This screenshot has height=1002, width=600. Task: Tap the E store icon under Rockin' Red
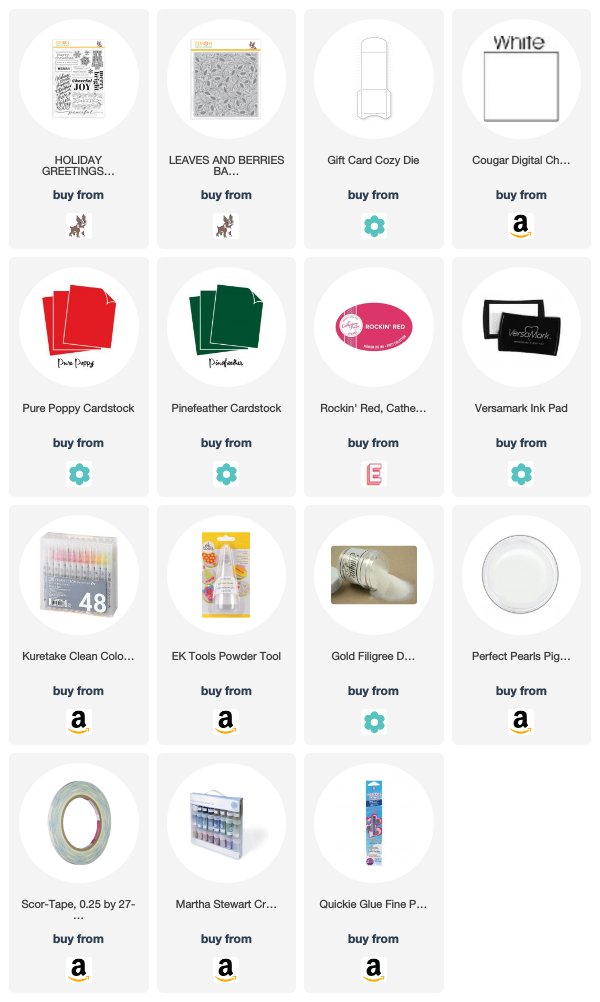click(x=374, y=474)
